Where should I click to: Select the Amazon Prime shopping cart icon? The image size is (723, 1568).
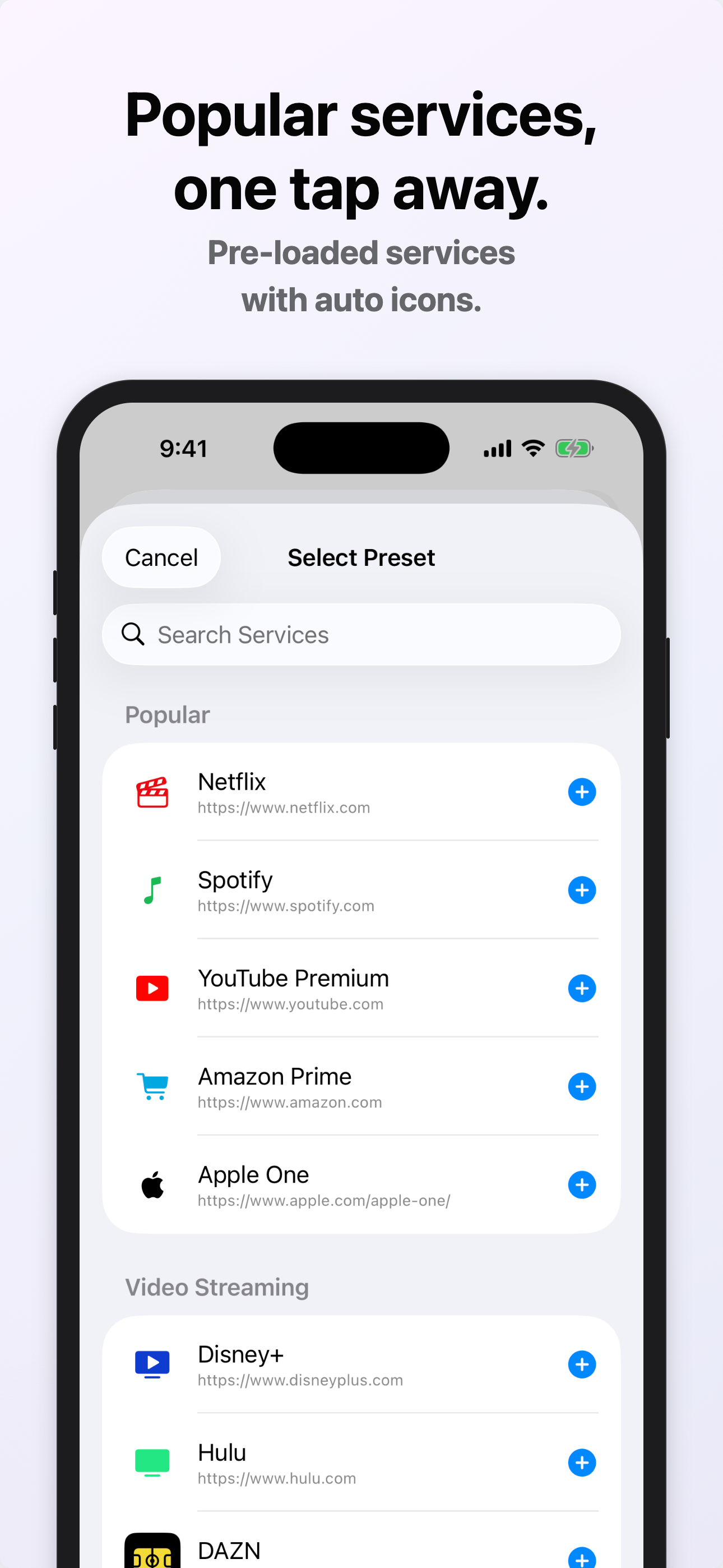(x=152, y=1086)
